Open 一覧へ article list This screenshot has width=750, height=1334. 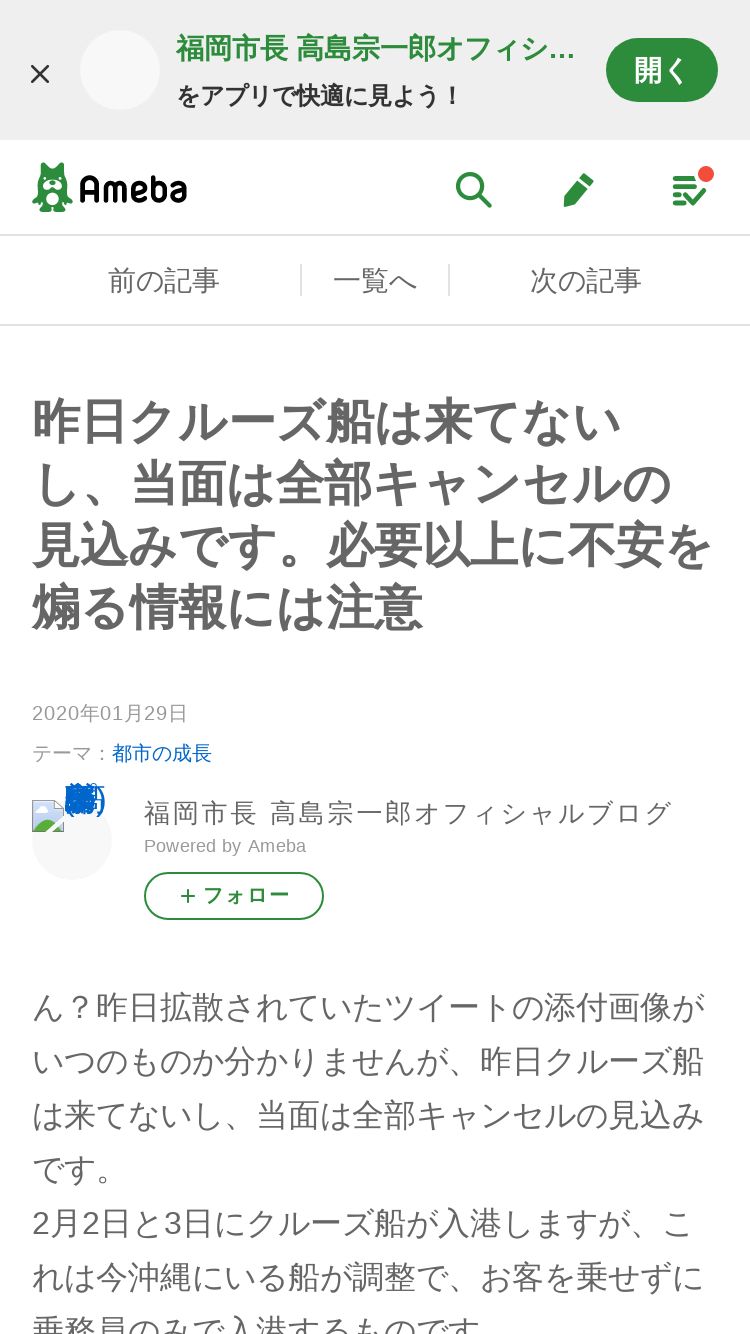coord(375,281)
